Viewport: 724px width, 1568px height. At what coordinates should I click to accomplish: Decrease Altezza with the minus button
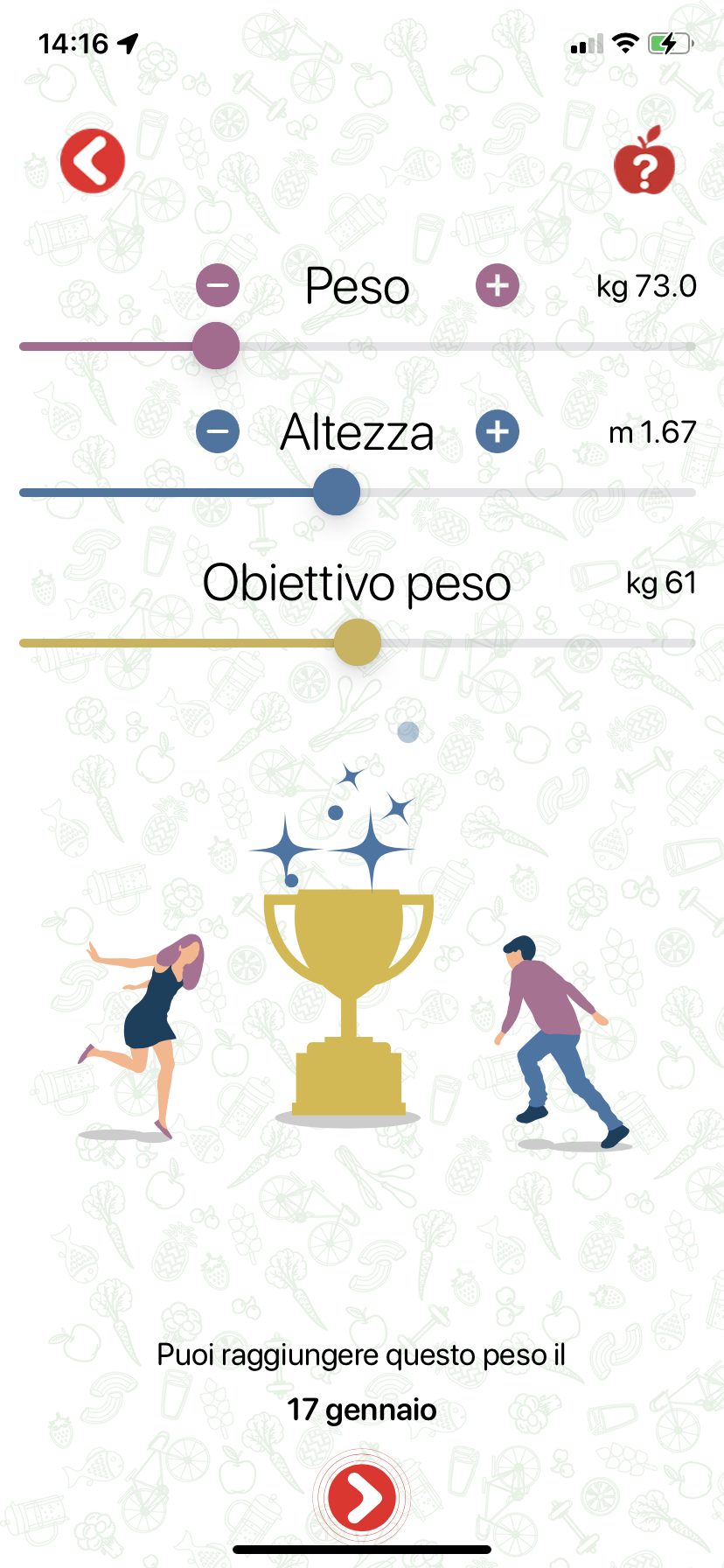(218, 431)
